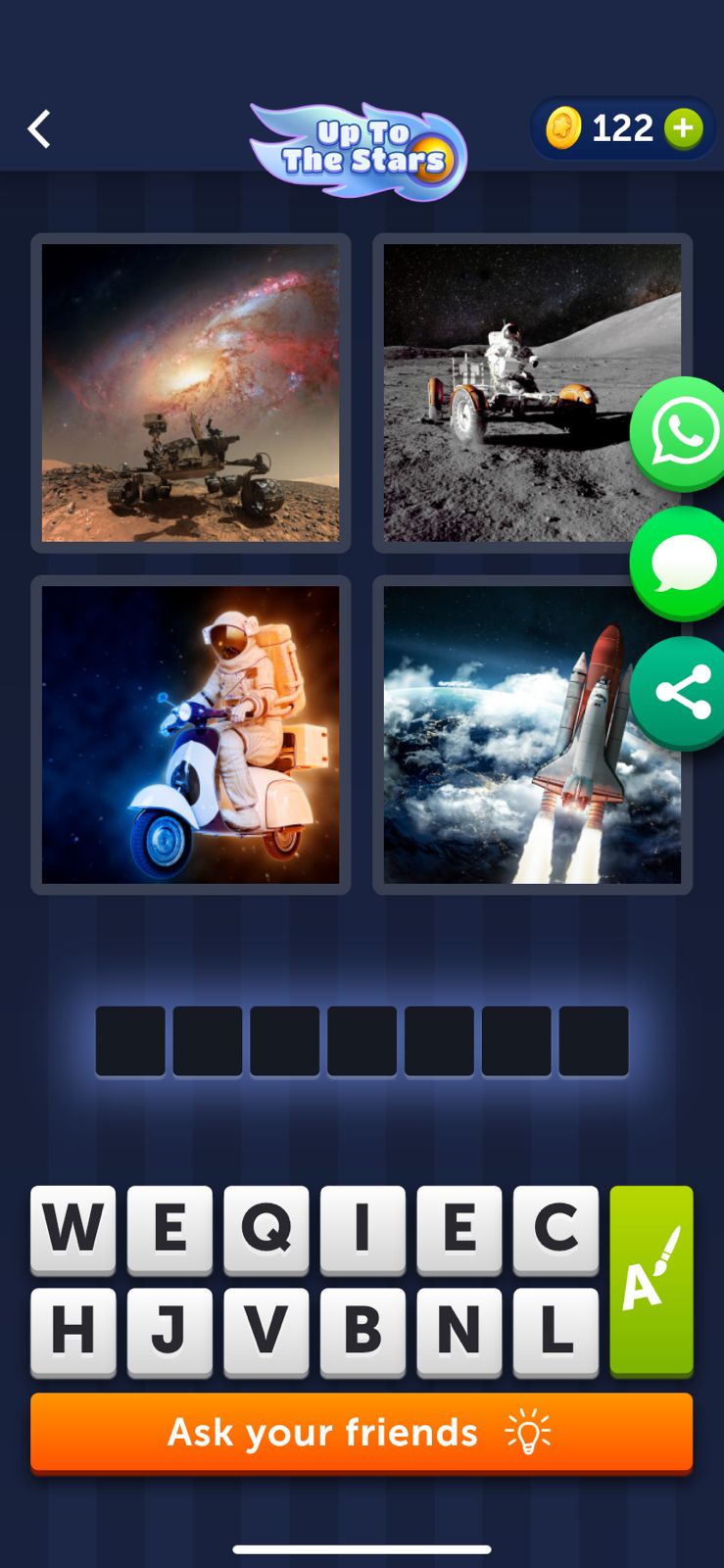Tap the letter L tile
Image resolution: width=724 pixels, height=1568 pixels.
555,1329
